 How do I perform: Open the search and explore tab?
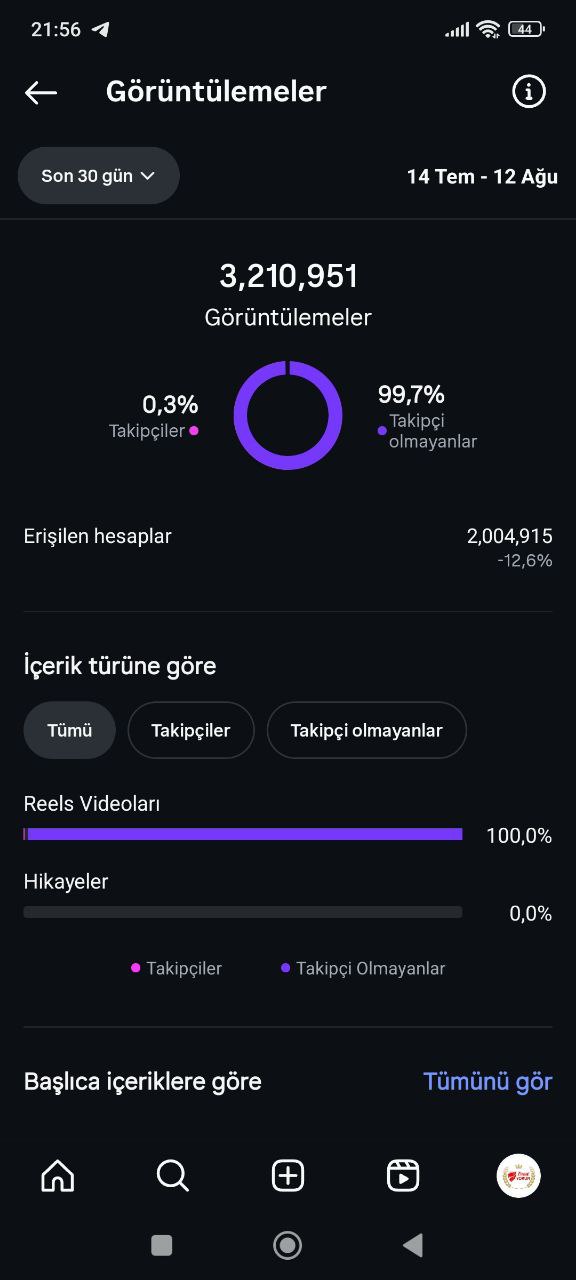pyautogui.click(x=173, y=1176)
